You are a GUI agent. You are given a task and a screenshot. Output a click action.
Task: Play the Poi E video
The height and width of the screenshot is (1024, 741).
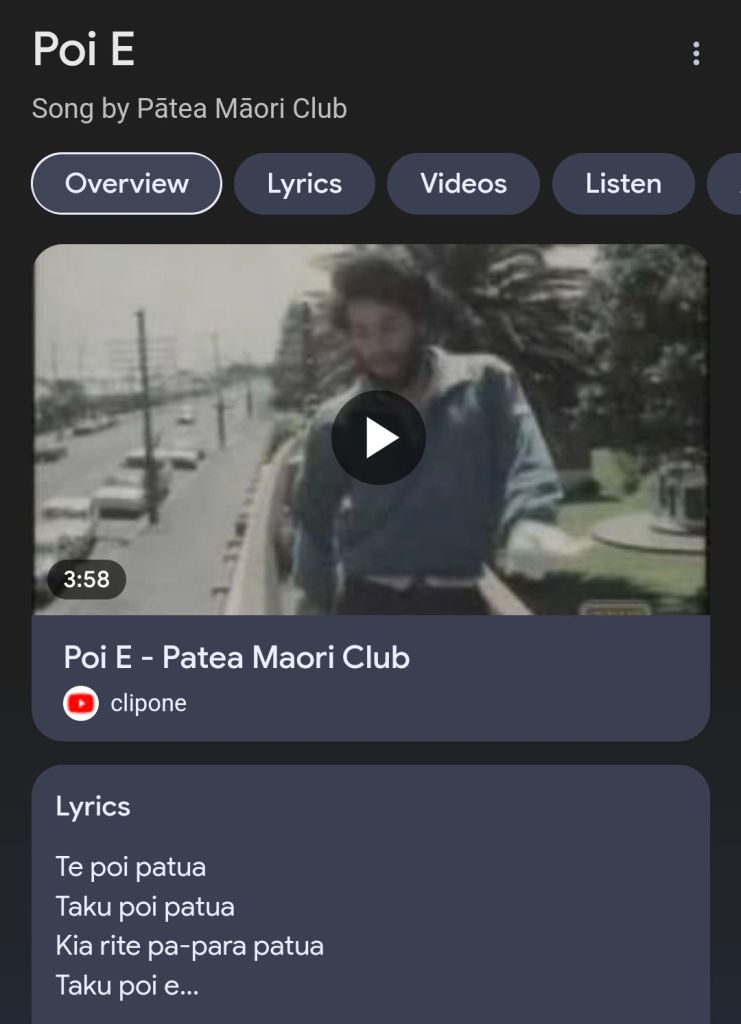coord(378,438)
